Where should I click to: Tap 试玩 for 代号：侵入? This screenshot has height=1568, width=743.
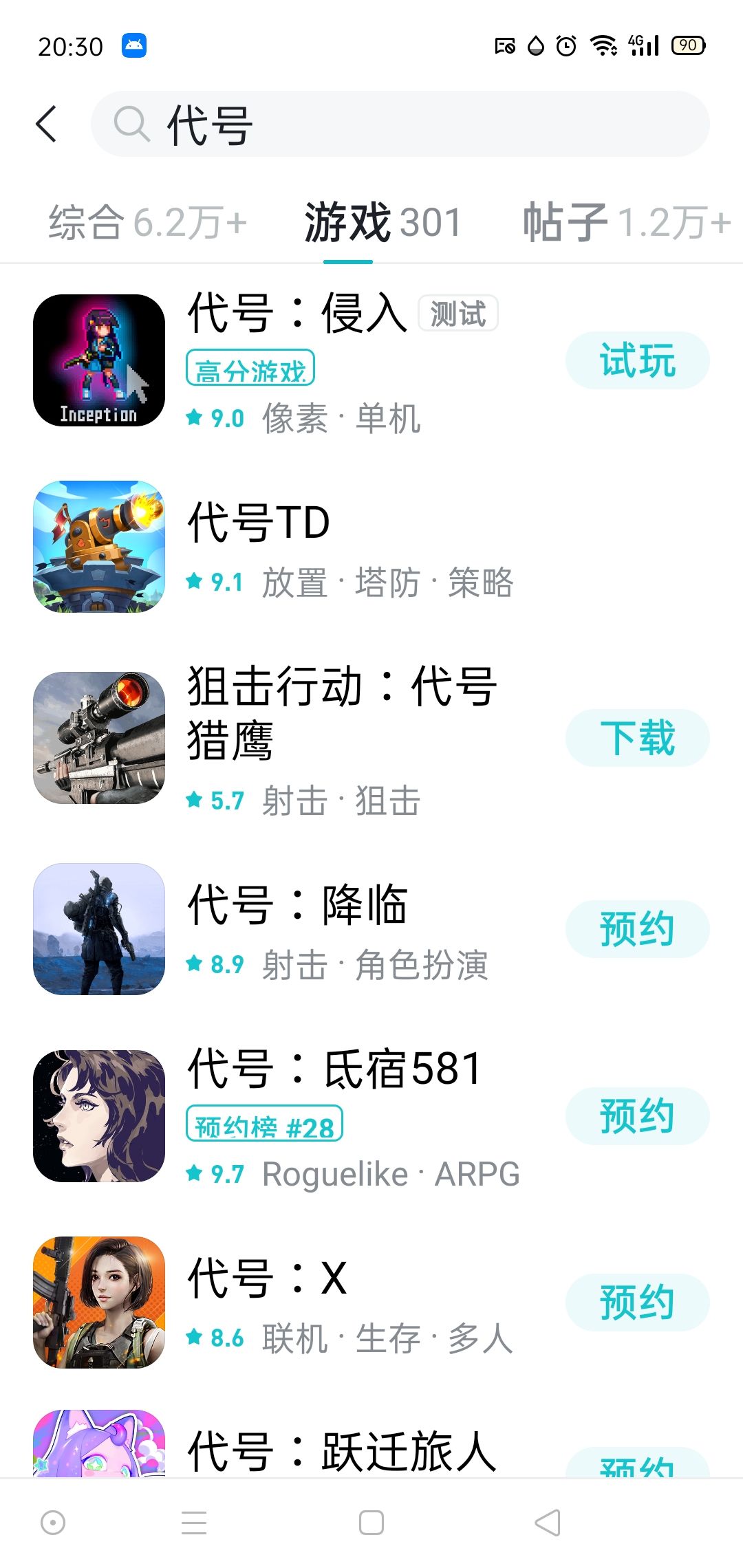pos(637,360)
